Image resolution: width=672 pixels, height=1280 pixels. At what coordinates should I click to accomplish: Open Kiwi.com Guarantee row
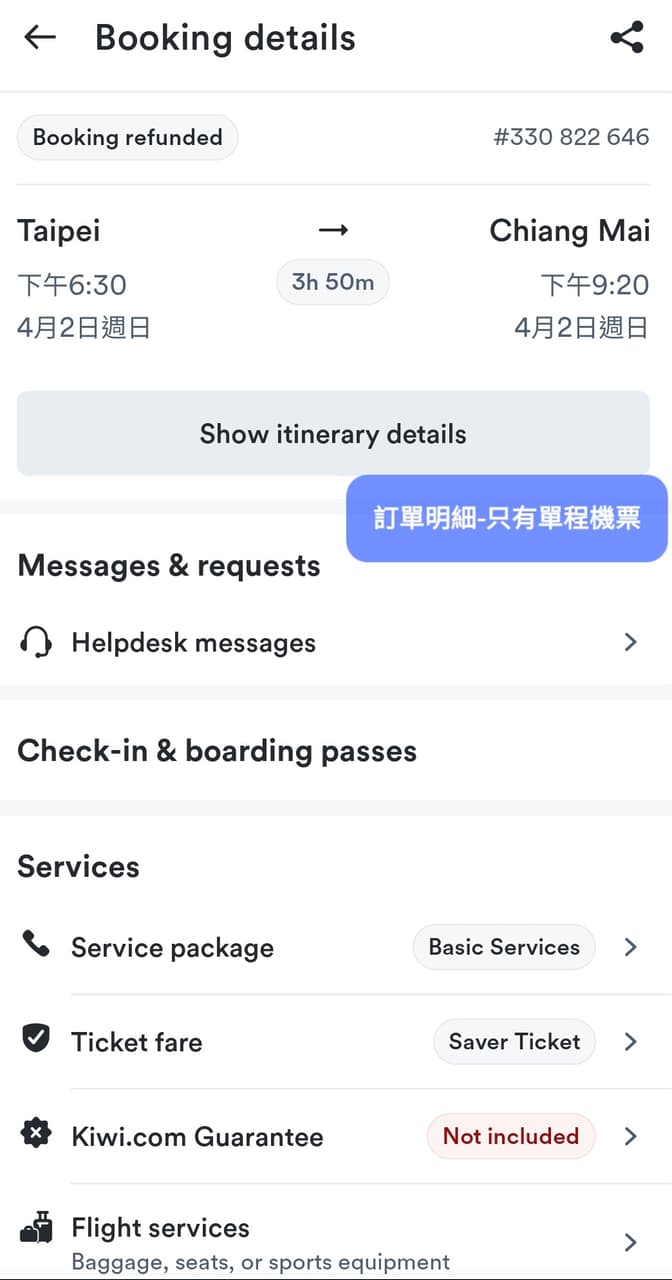pos(336,1136)
